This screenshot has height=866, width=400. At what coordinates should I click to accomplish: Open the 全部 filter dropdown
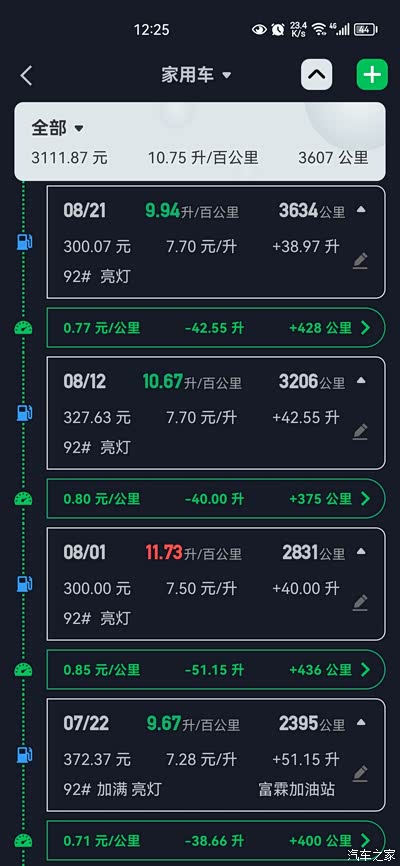[x=57, y=128]
